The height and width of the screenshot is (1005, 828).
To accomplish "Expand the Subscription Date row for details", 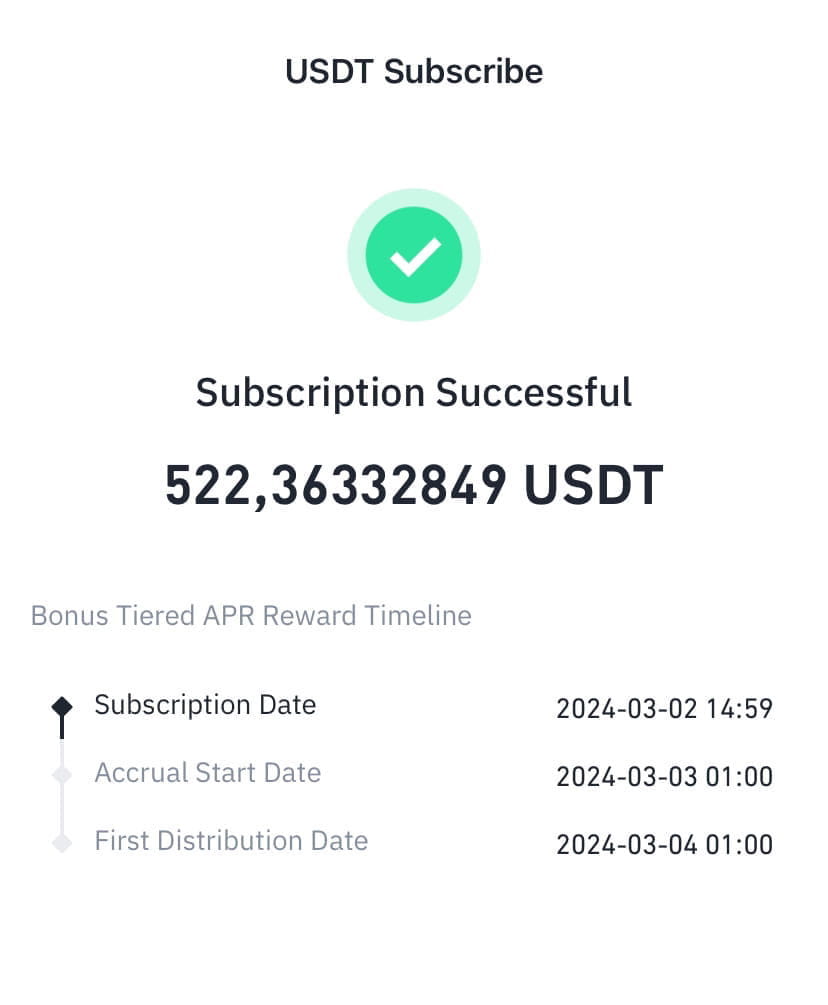I will 204,706.
